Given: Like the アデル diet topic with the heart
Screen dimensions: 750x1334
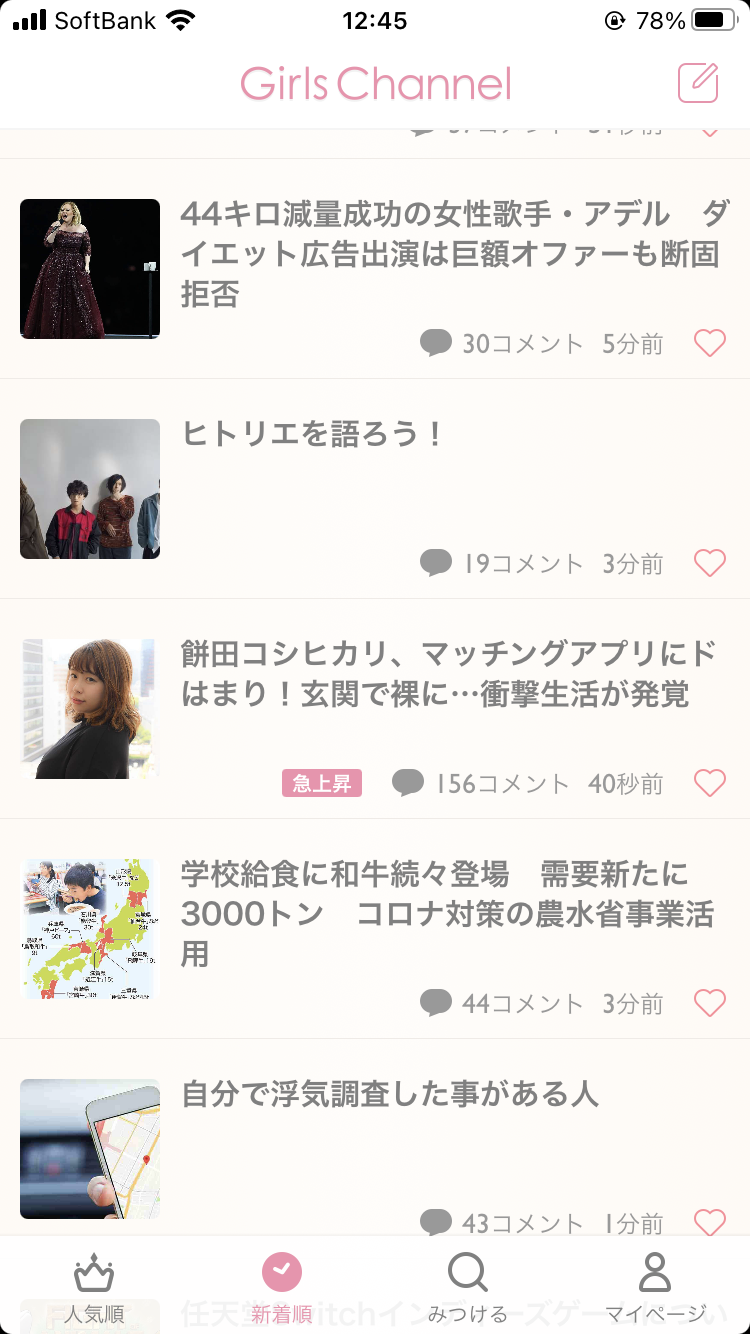Looking at the screenshot, I should [710, 344].
